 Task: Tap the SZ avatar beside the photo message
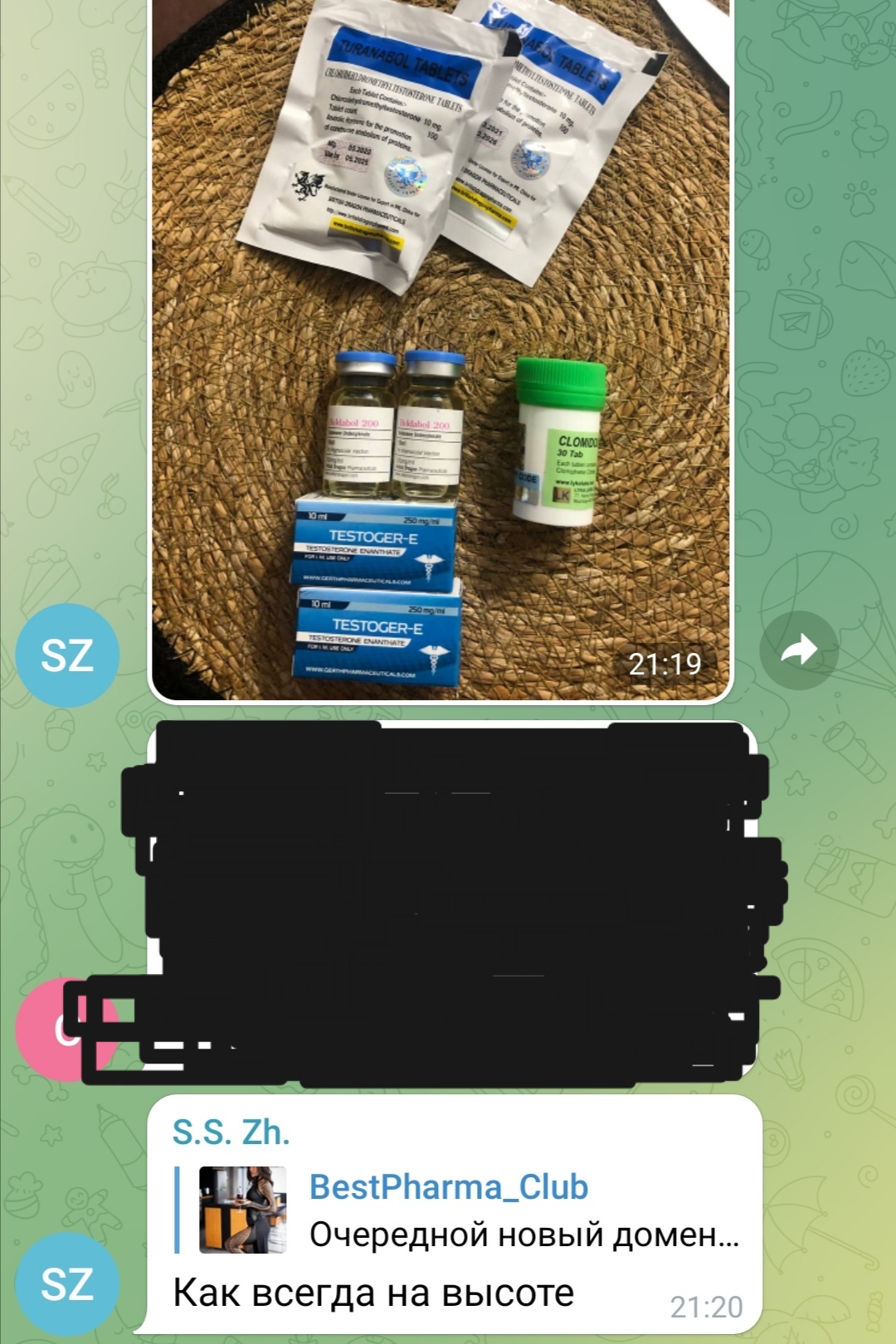(x=67, y=655)
